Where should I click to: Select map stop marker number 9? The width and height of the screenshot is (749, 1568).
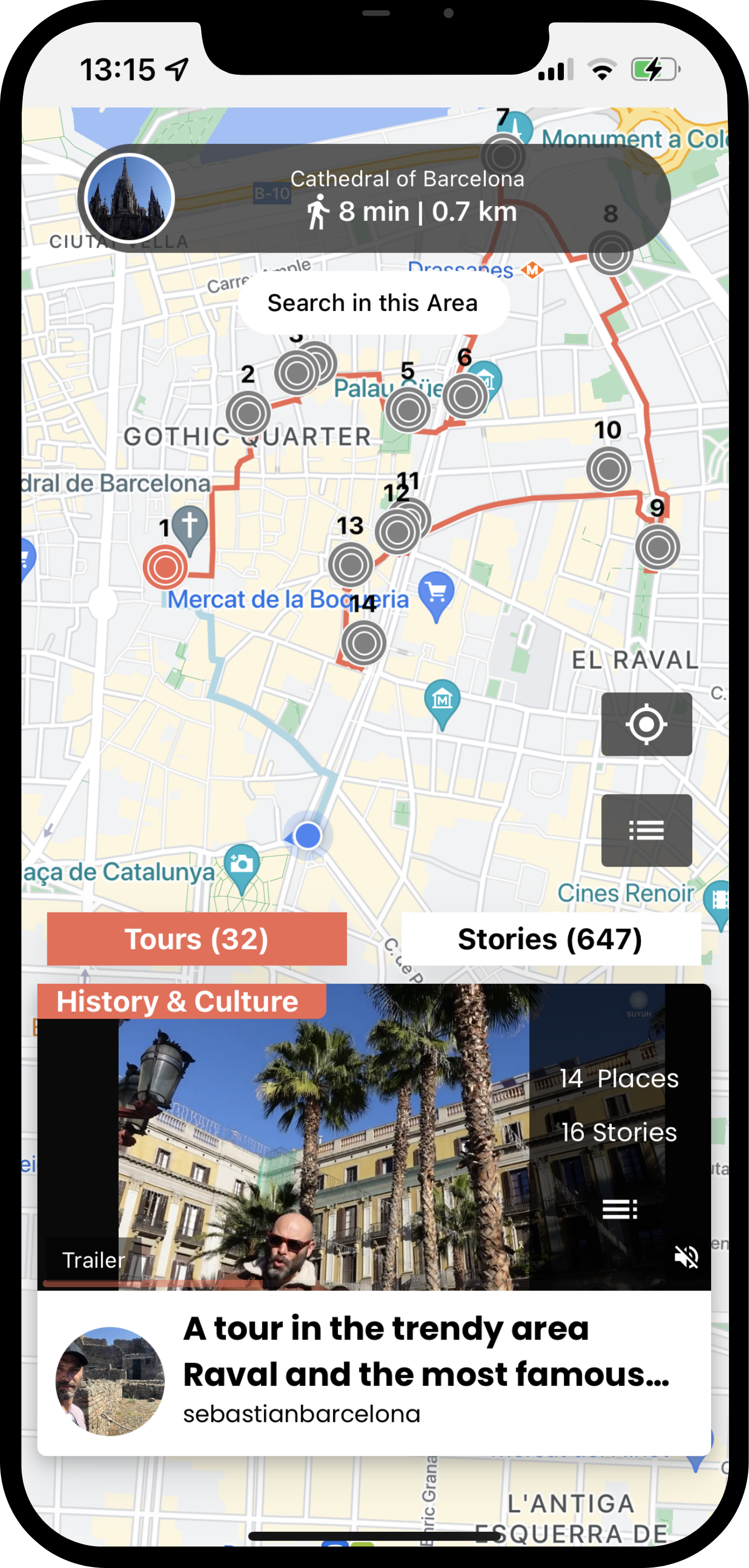[658, 547]
